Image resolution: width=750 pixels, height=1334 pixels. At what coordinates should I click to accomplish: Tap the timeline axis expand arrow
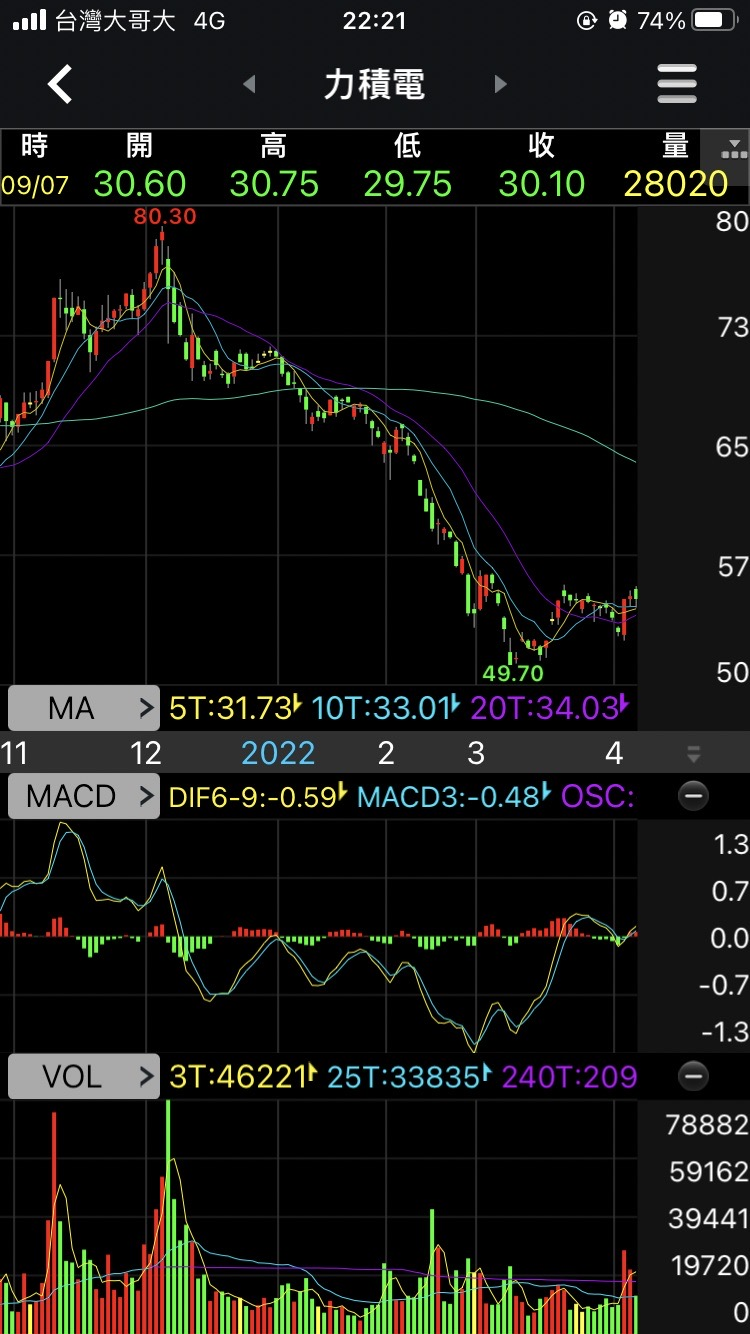pos(694,753)
